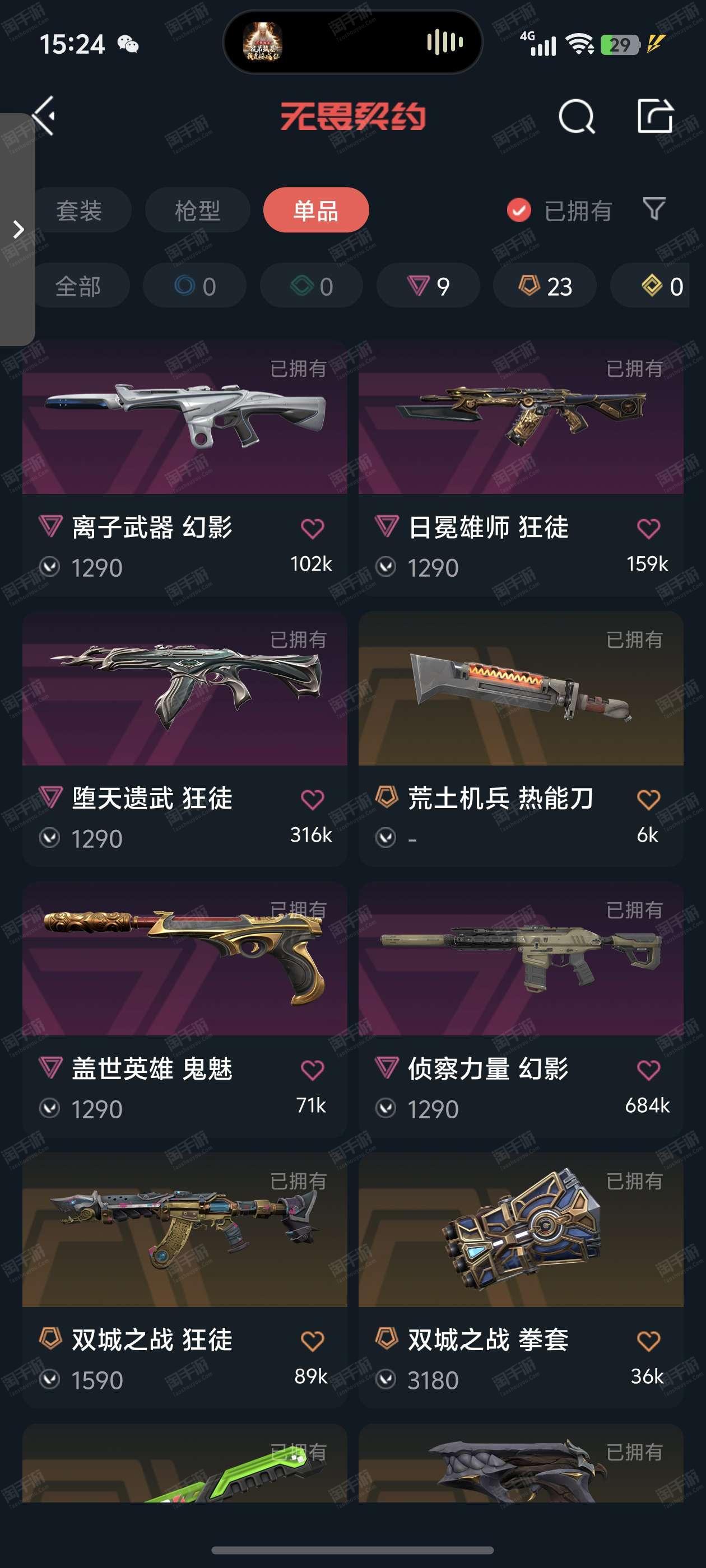Select the 单品 tab
The height and width of the screenshot is (1568, 706).
click(x=315, y=211)
